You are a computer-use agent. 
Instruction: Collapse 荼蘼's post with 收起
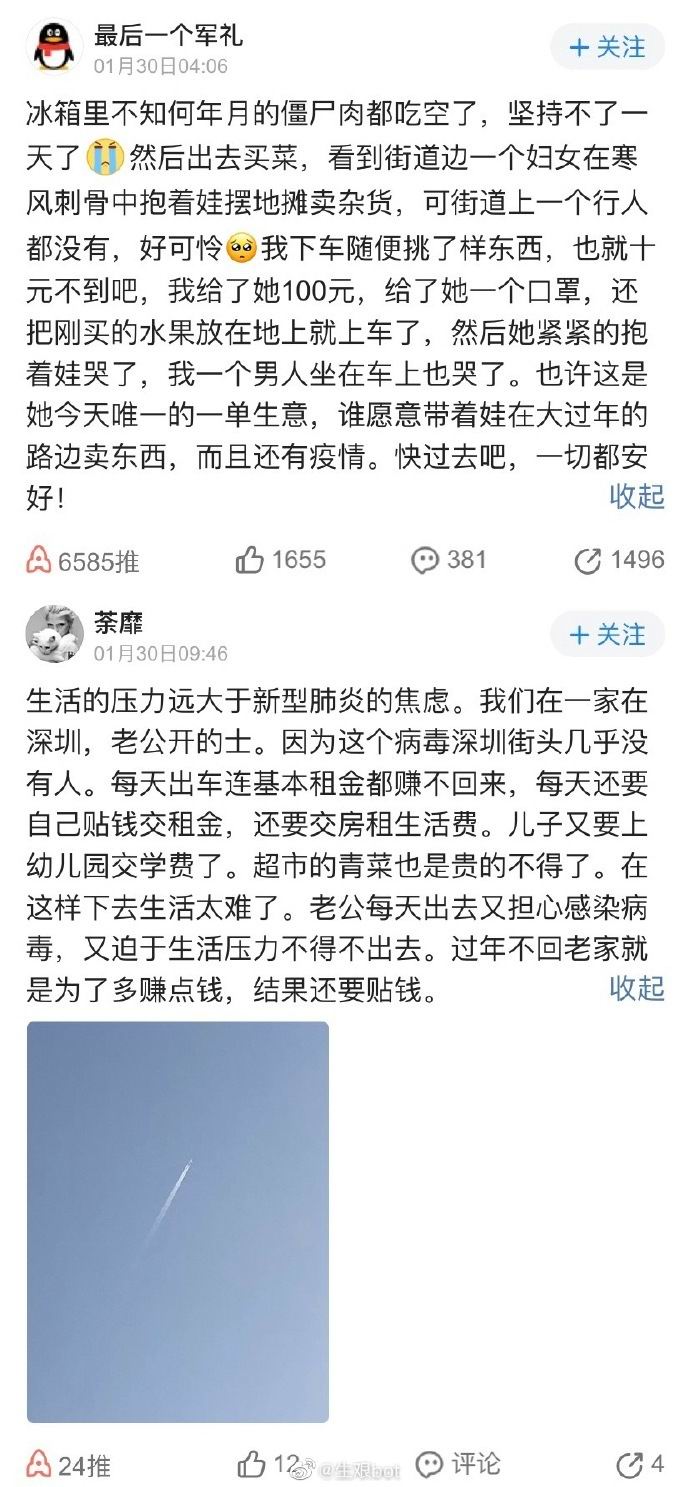(637, 988)
